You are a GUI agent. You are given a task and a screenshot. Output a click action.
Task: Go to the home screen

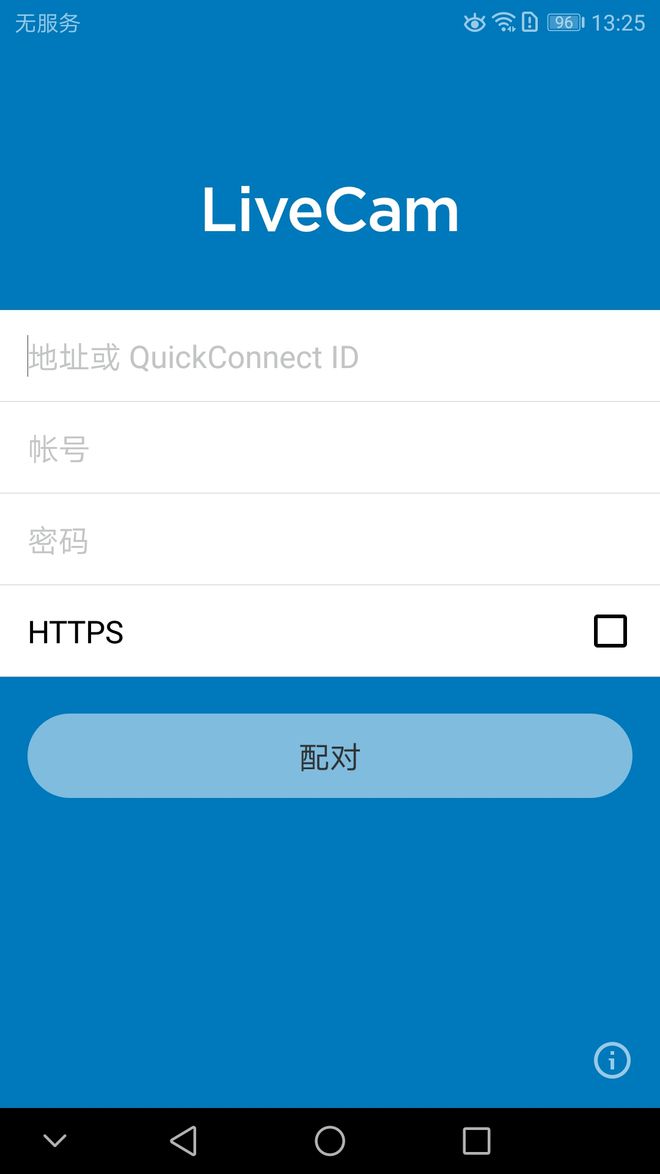[330, 1141]
